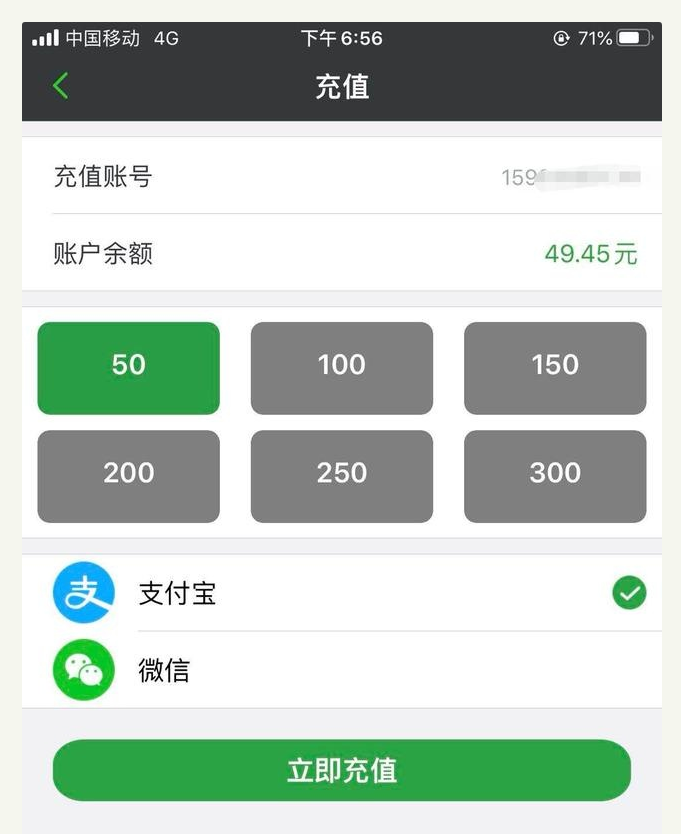This screenshot has width=681, height=834.
Task: Select the 50 yuan recharge amount
Action: 128,367
